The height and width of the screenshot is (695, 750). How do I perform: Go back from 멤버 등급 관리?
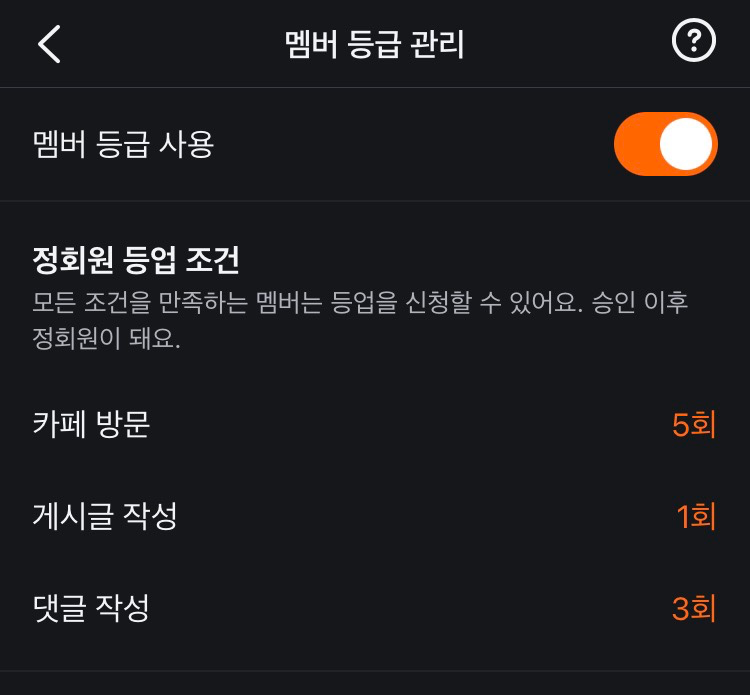pyautogui.click(x=49, y=44)
